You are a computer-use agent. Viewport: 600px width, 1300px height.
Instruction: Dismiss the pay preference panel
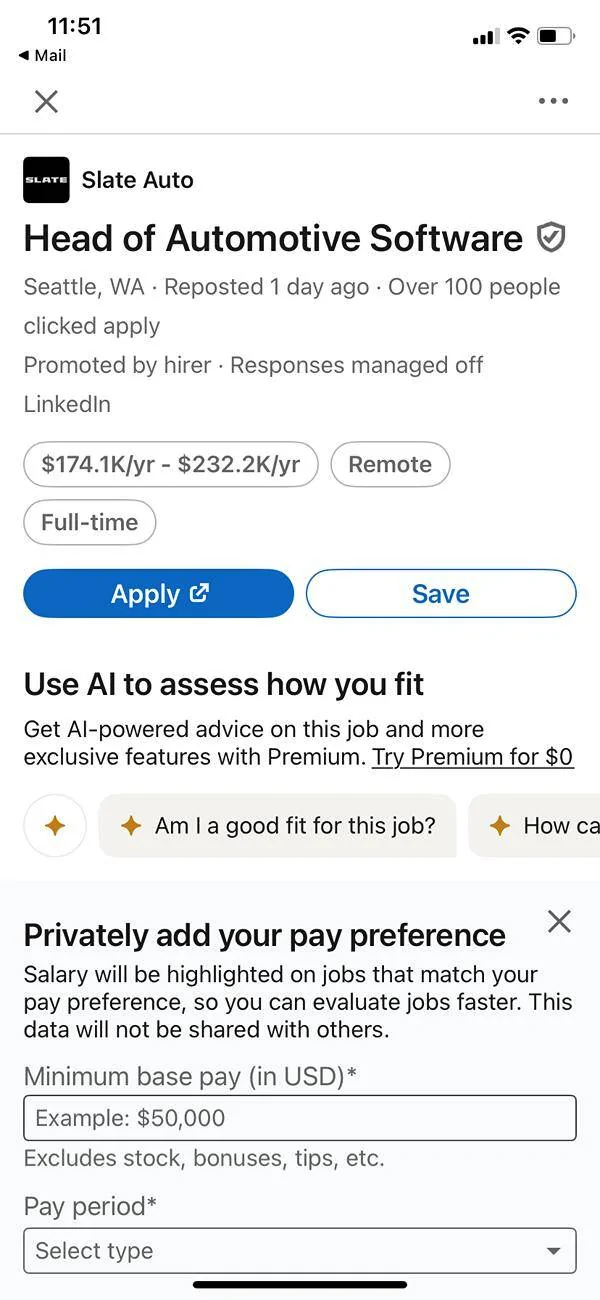coord(559,921)
